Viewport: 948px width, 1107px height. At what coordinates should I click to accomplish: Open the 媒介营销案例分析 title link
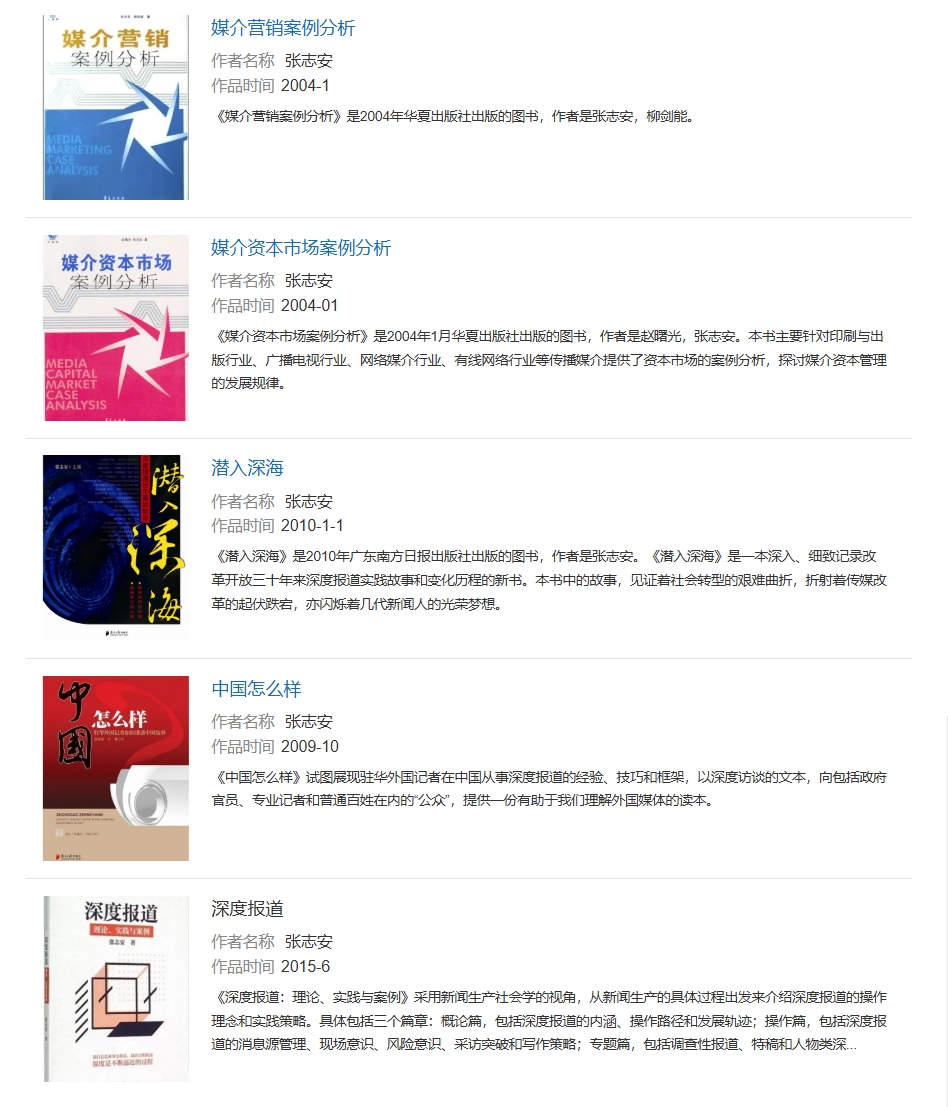tap(283, 28)
